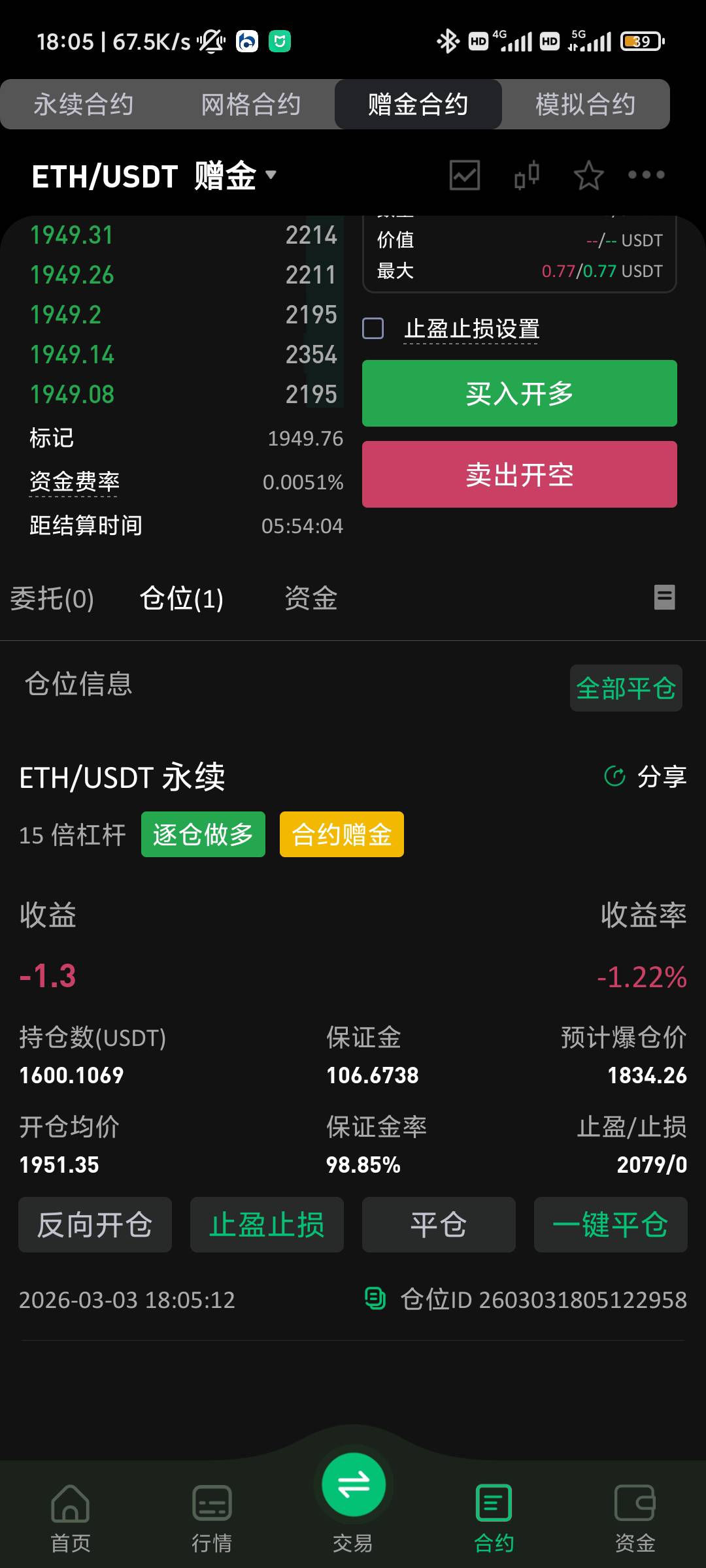Open the three-dot overflow menu

click(x=646, y=175)
